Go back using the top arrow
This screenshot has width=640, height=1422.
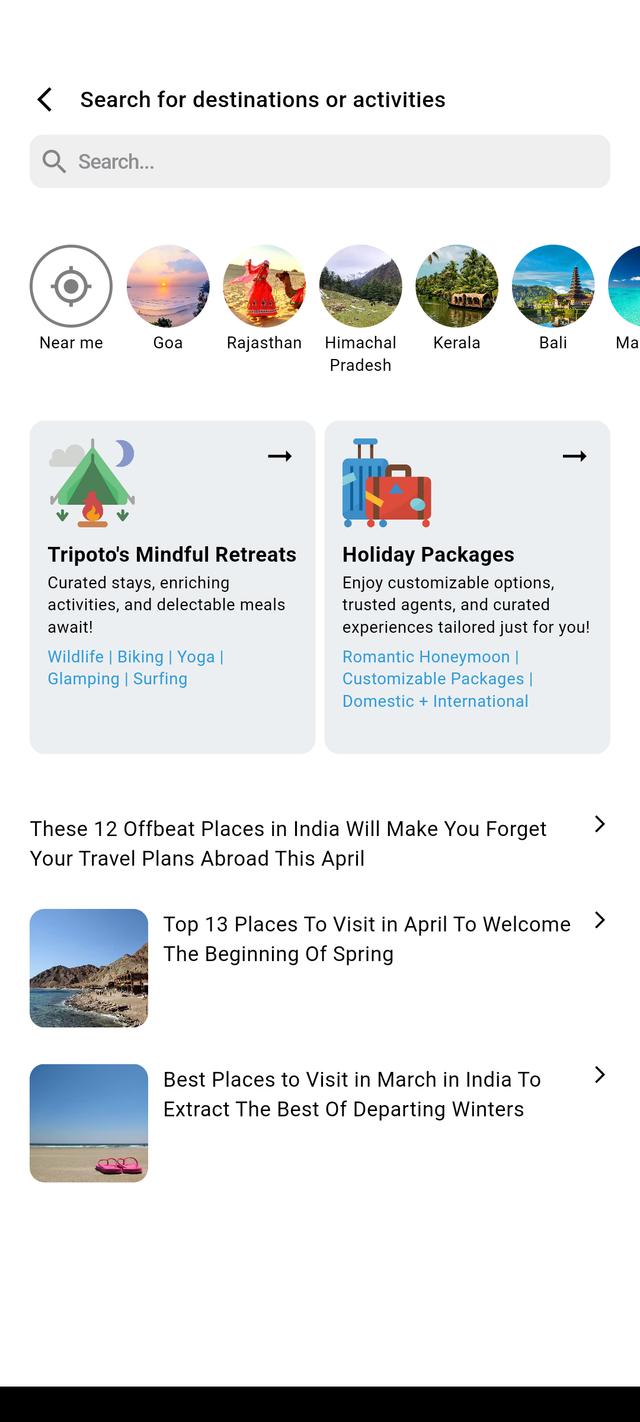coord(44,99)
